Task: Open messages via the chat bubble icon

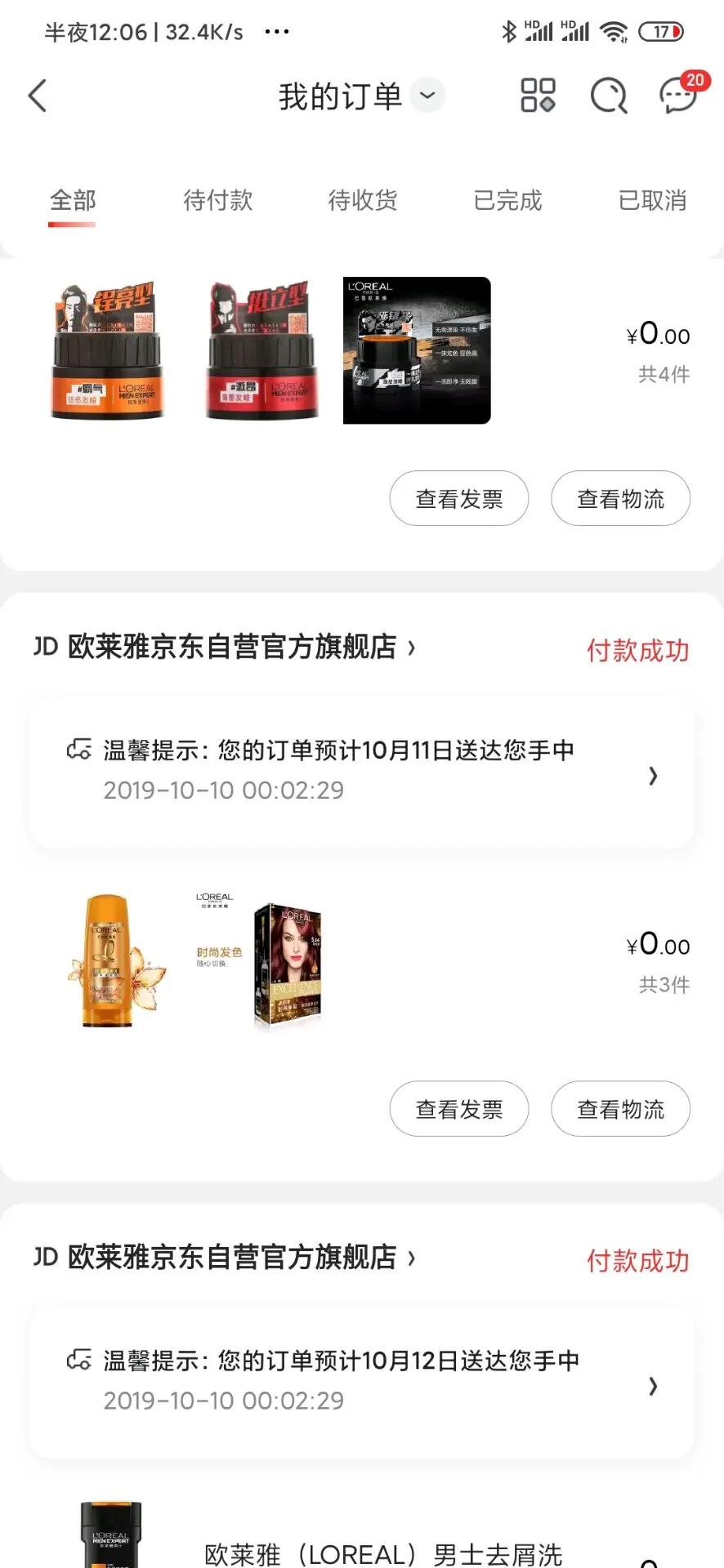Action: pos(677,100)
